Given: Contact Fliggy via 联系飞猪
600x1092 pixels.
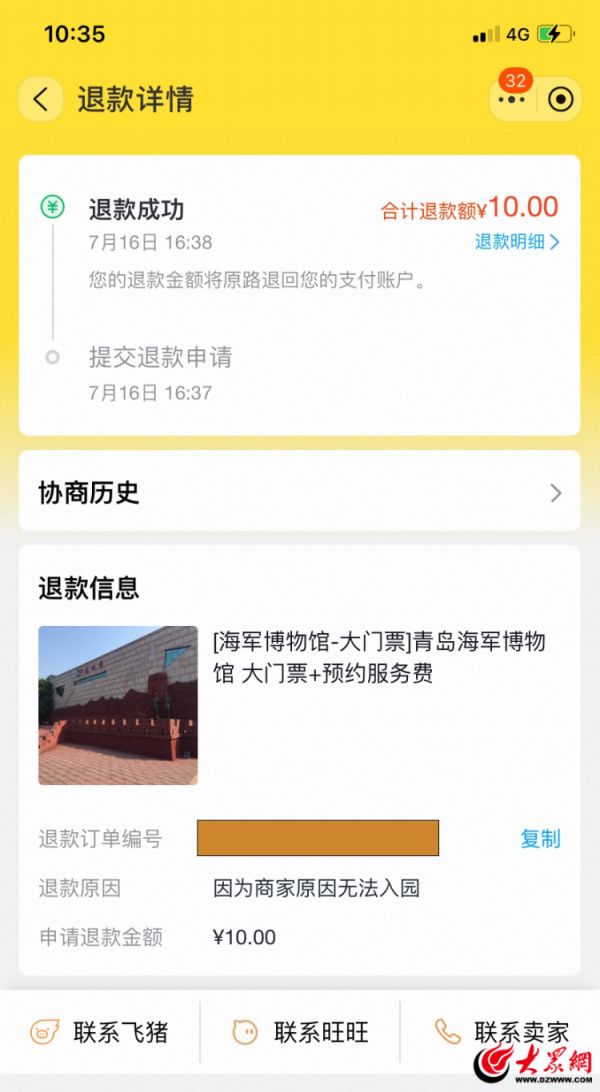Looking at the screenshot, I should pyautogui.click(x=100, y=1032).
